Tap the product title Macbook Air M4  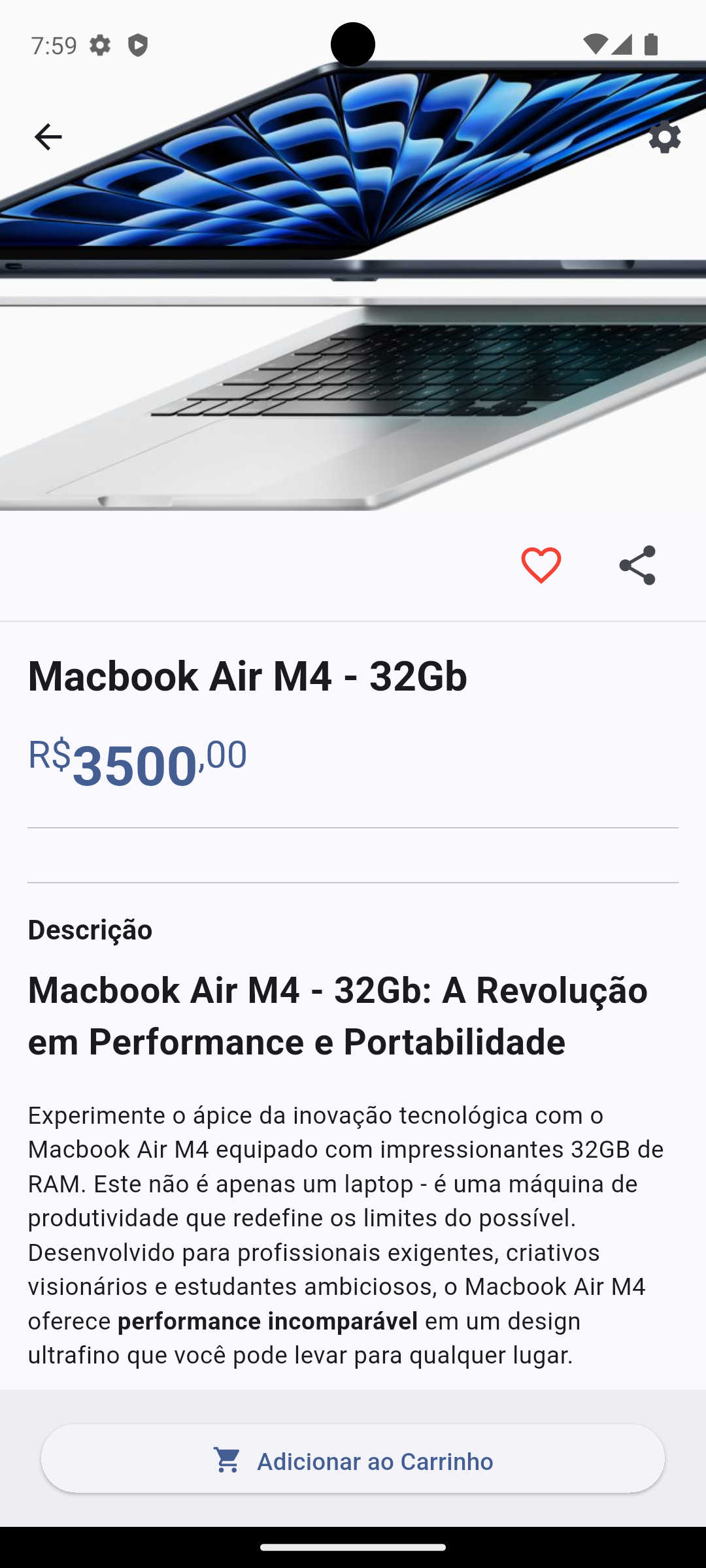click(x=247, y=678)
